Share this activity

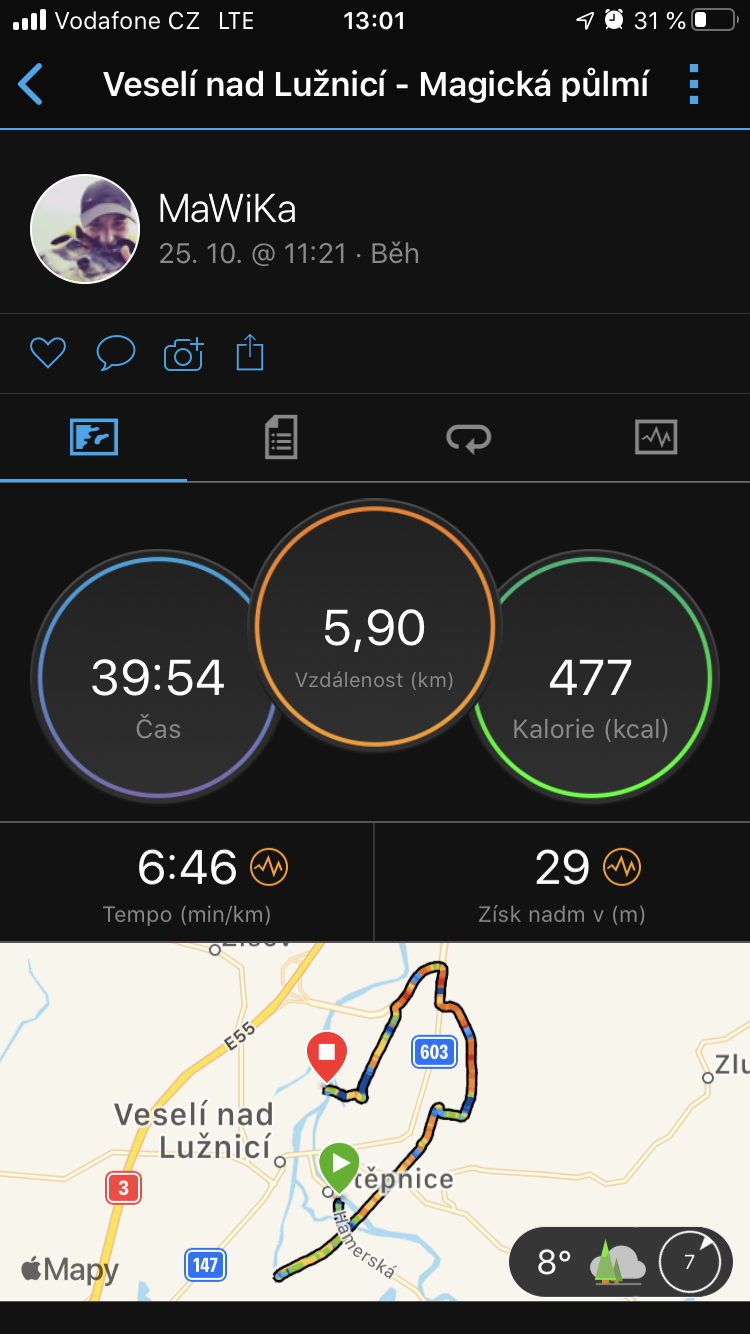click(250, 353)
